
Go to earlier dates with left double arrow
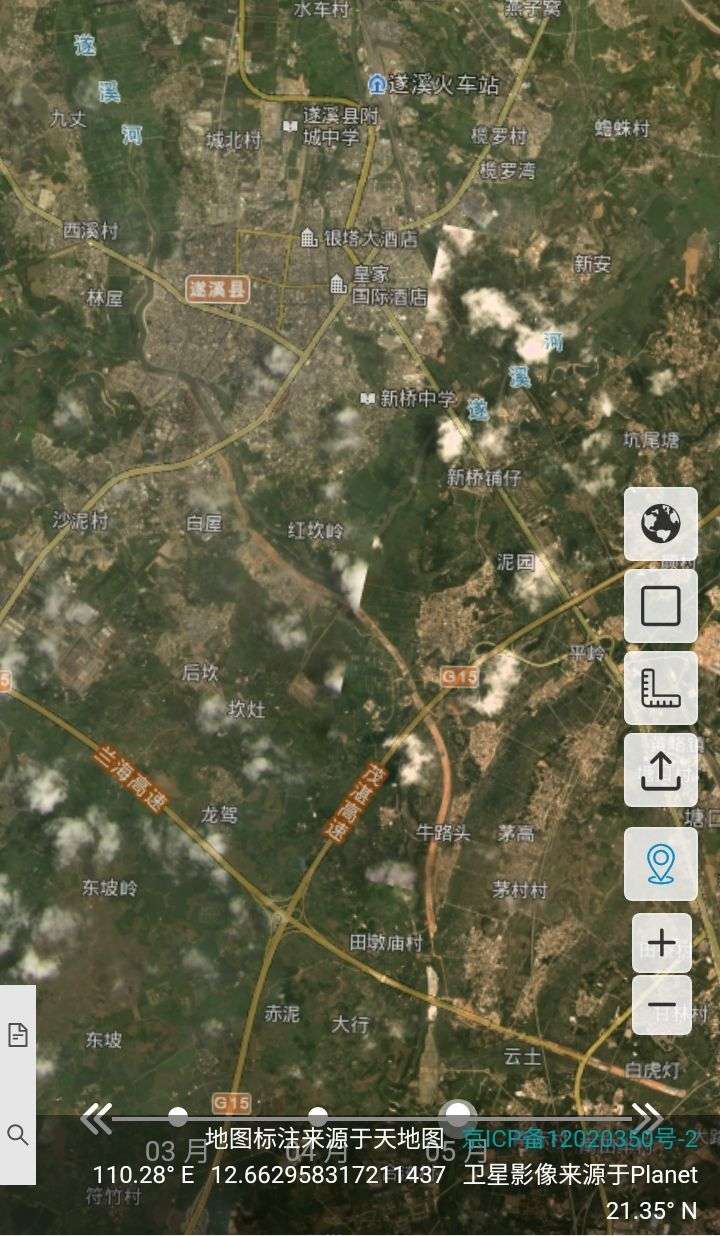[96, 1118]
